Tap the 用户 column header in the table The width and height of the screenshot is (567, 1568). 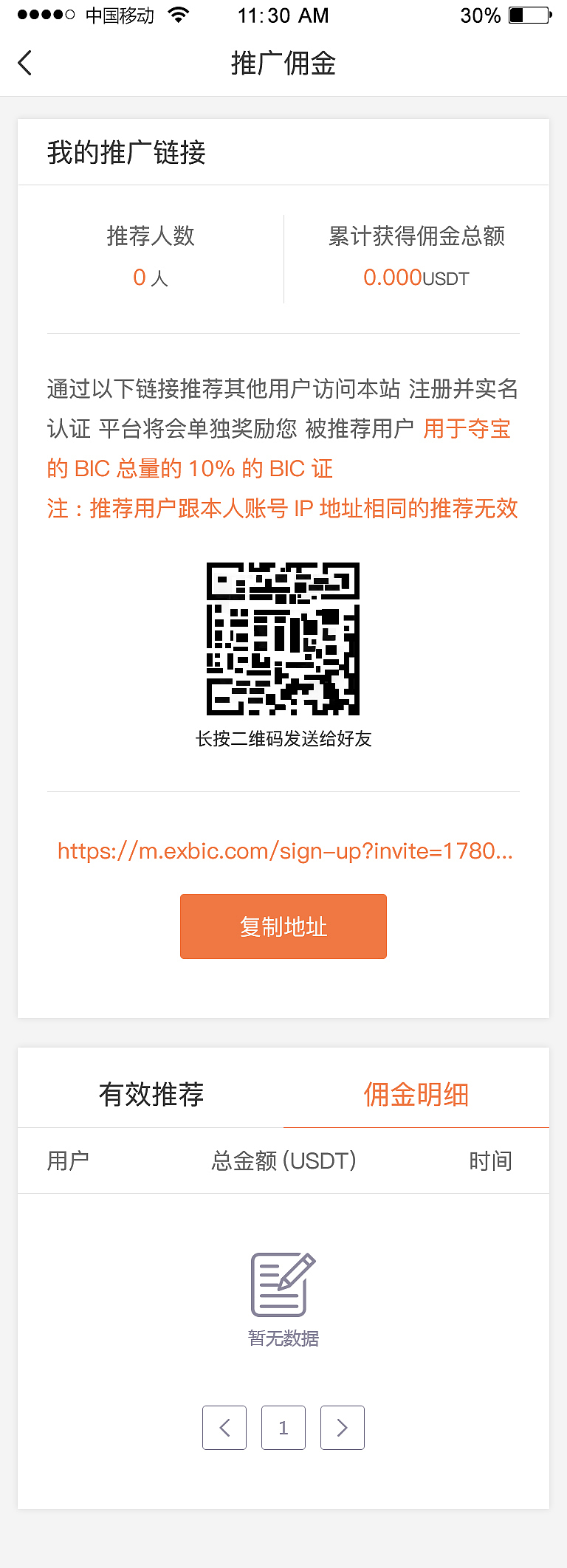click(x=69, y=1160)
